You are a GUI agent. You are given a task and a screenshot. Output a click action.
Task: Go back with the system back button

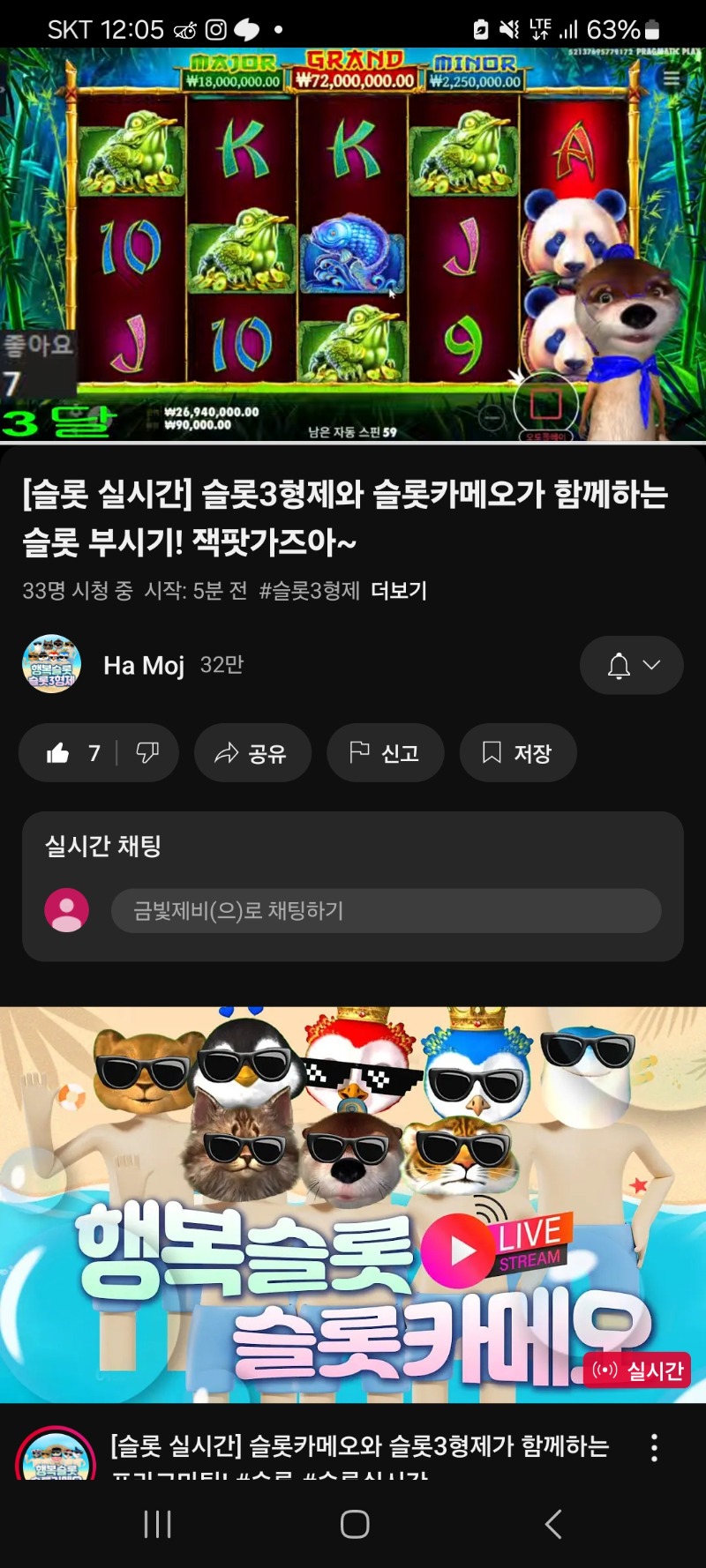click(553, 1524)
